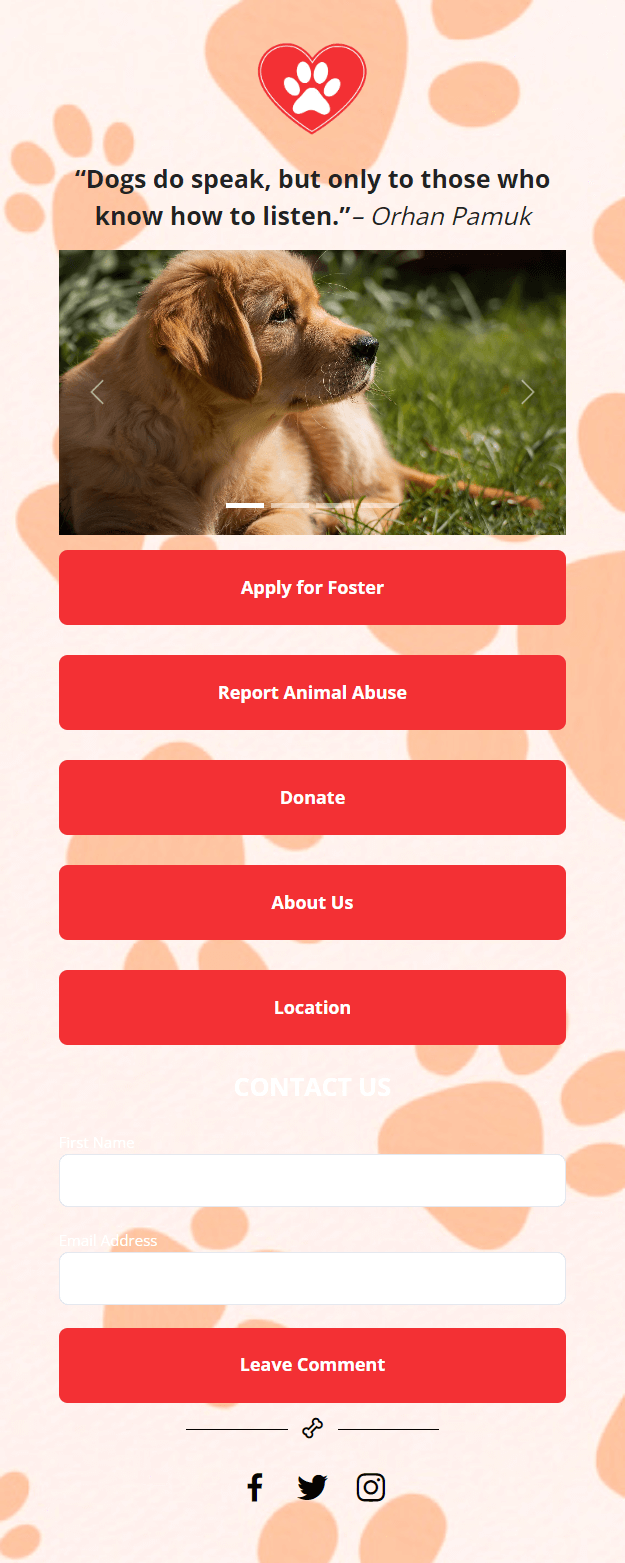Focus the First Name field

click(x=312, y=1180)
